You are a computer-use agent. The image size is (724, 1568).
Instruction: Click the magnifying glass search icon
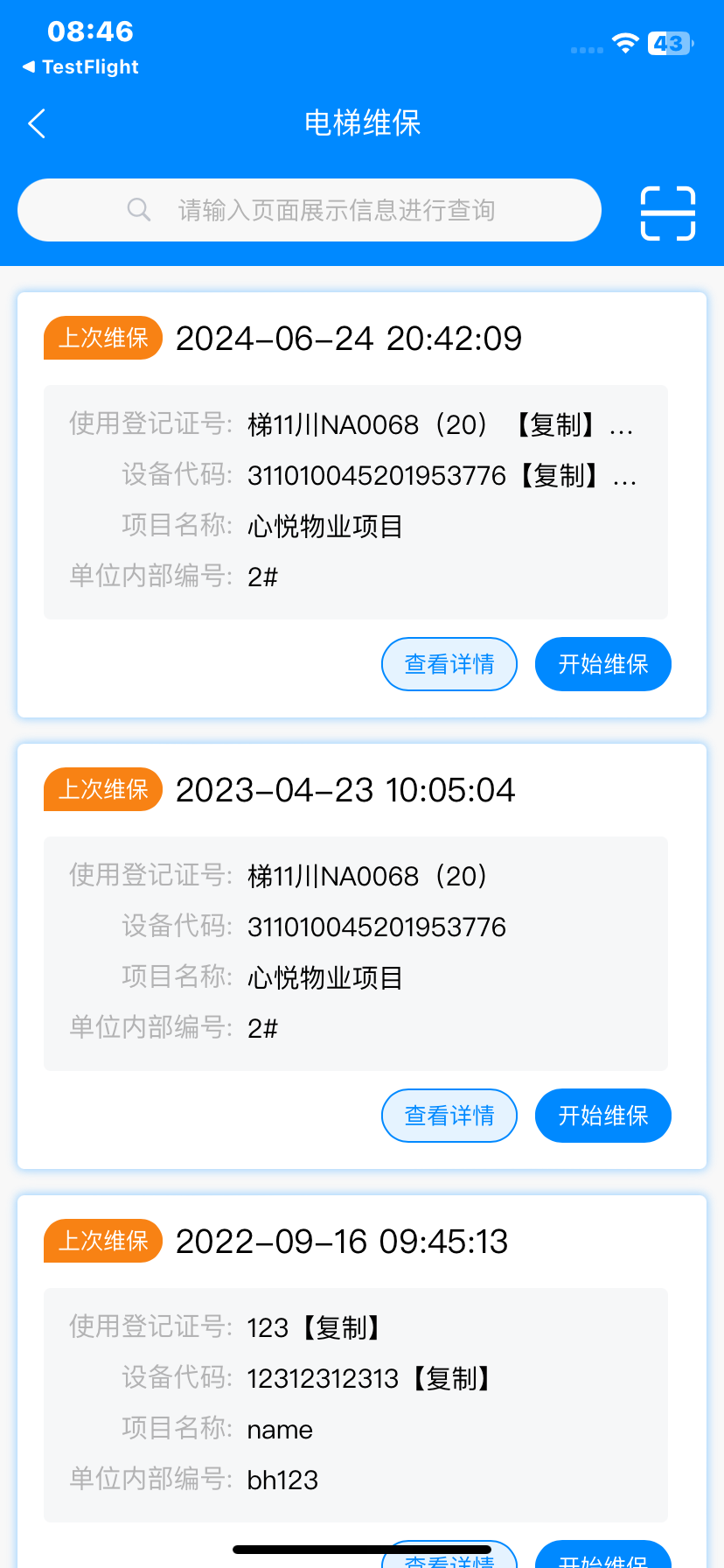pyautogui.click(x=139, y=209)
